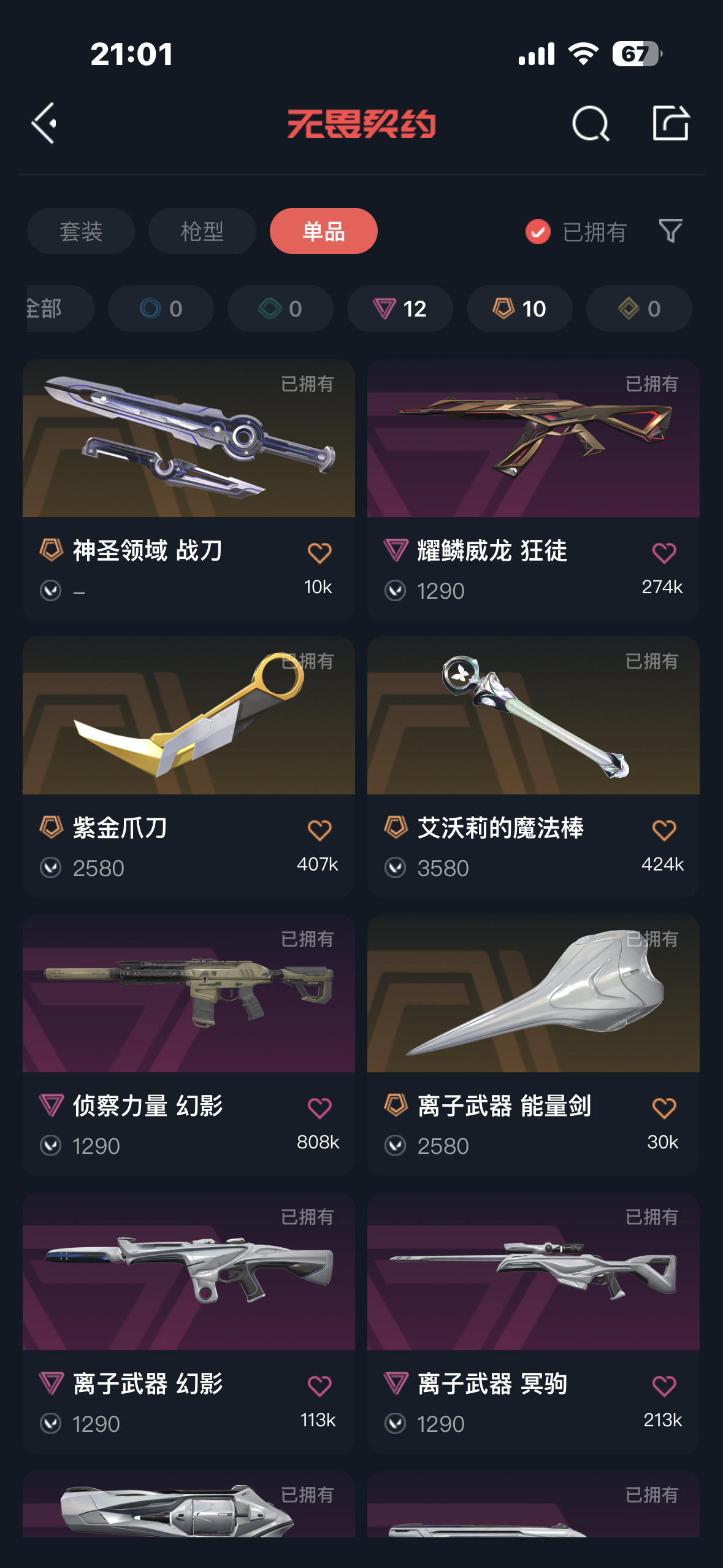Filter by purple tier showing 12

pyautogui.click(x=400, y=309)
